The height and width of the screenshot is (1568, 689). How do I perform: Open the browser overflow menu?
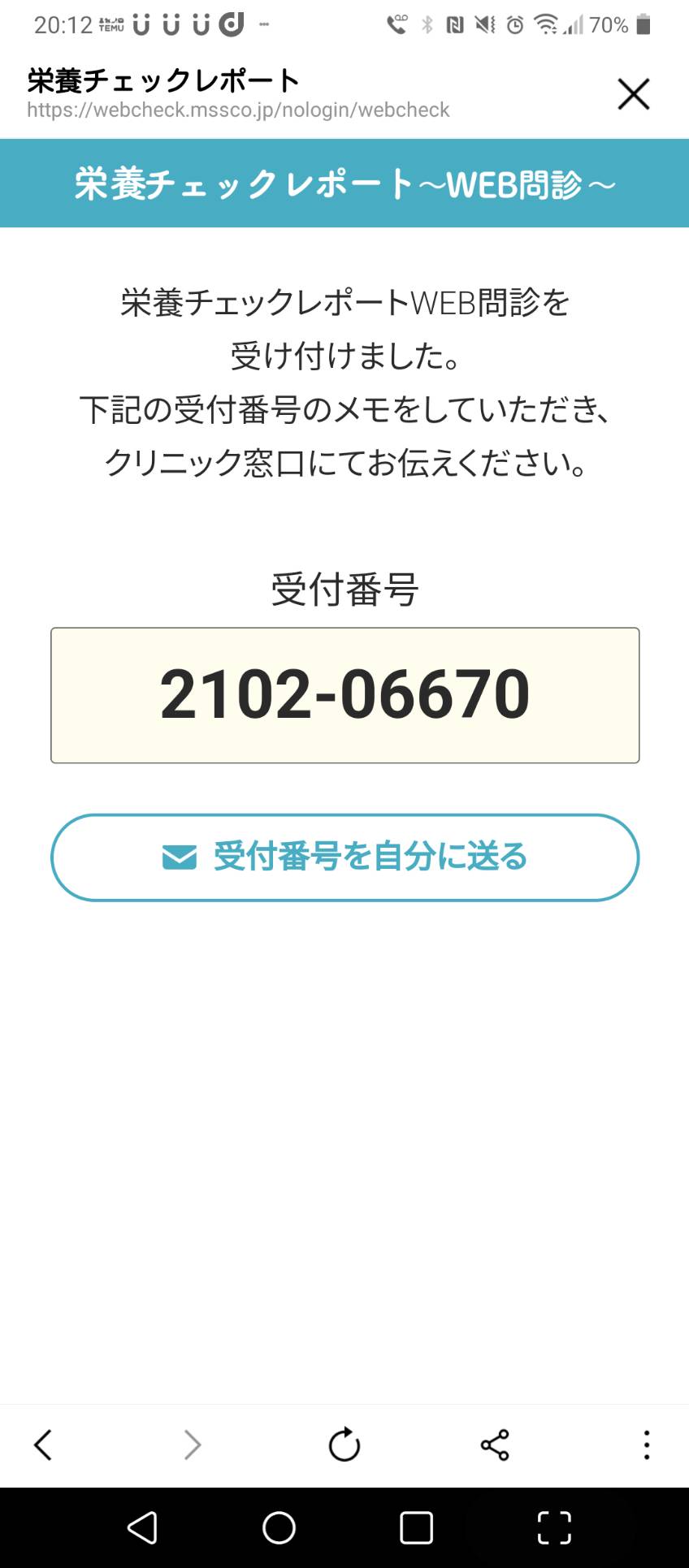(x=647, y=1445)
